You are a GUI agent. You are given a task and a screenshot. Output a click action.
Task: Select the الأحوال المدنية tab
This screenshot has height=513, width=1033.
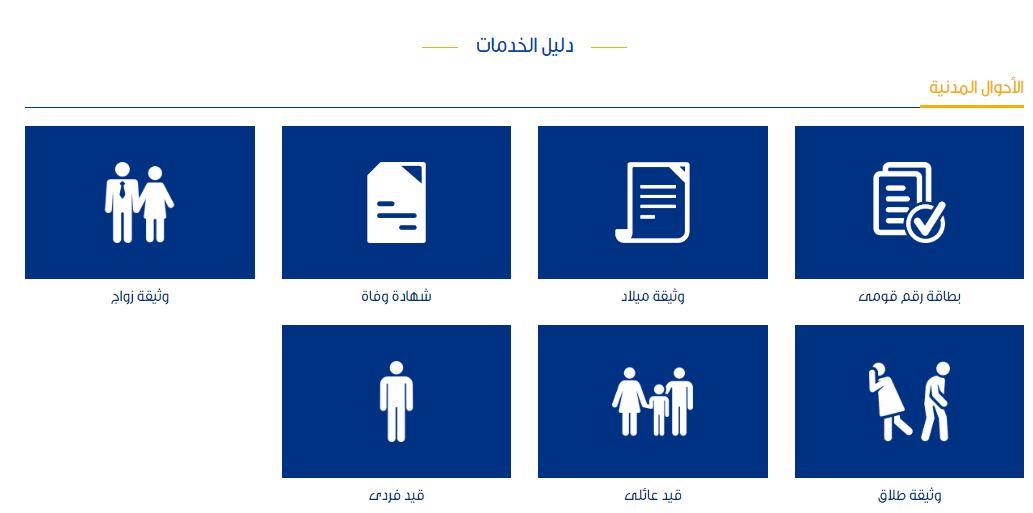click(x=975, y=87)
